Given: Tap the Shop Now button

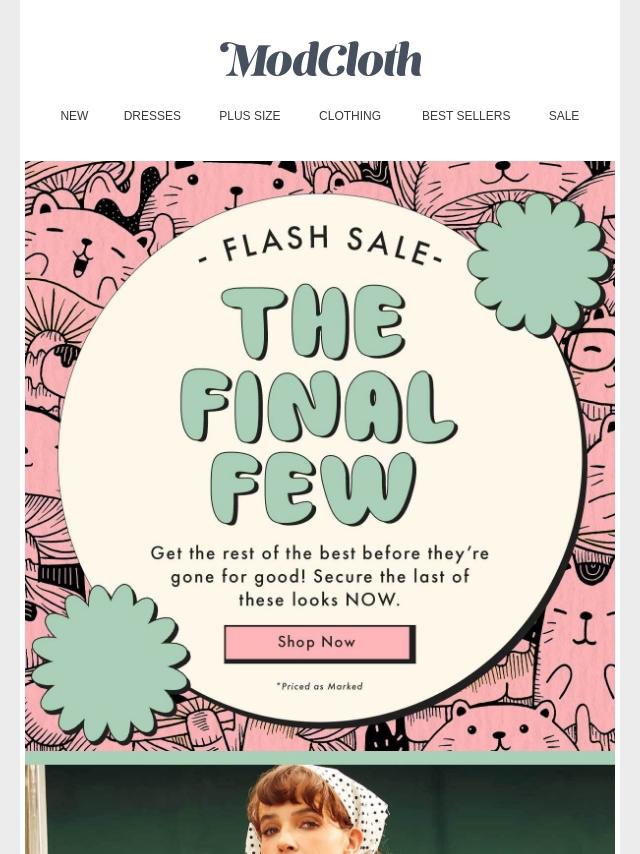Looking at the screenshot, I should coord(320,643).
